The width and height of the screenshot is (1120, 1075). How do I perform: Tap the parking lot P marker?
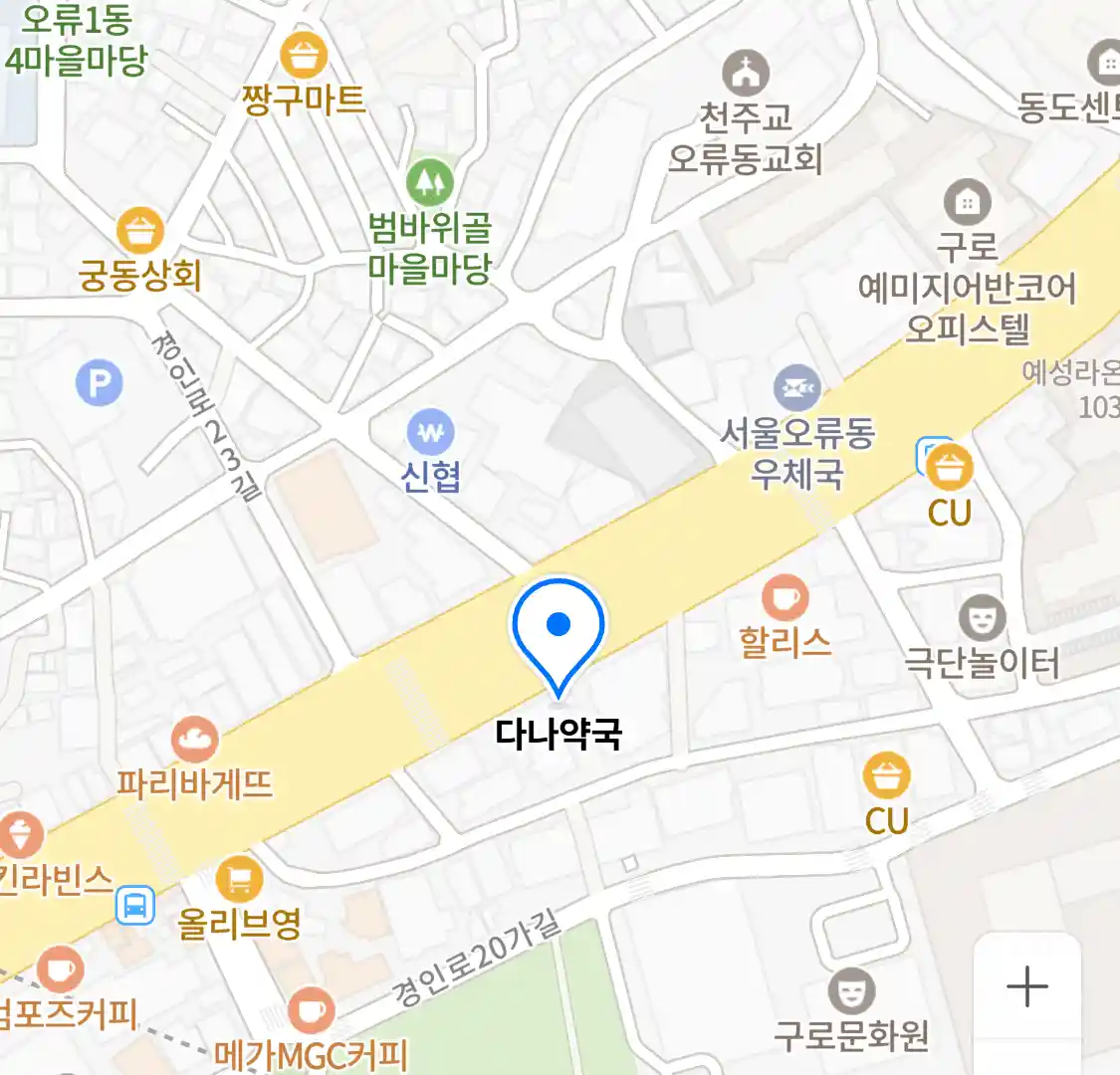[x=99, y=383]
